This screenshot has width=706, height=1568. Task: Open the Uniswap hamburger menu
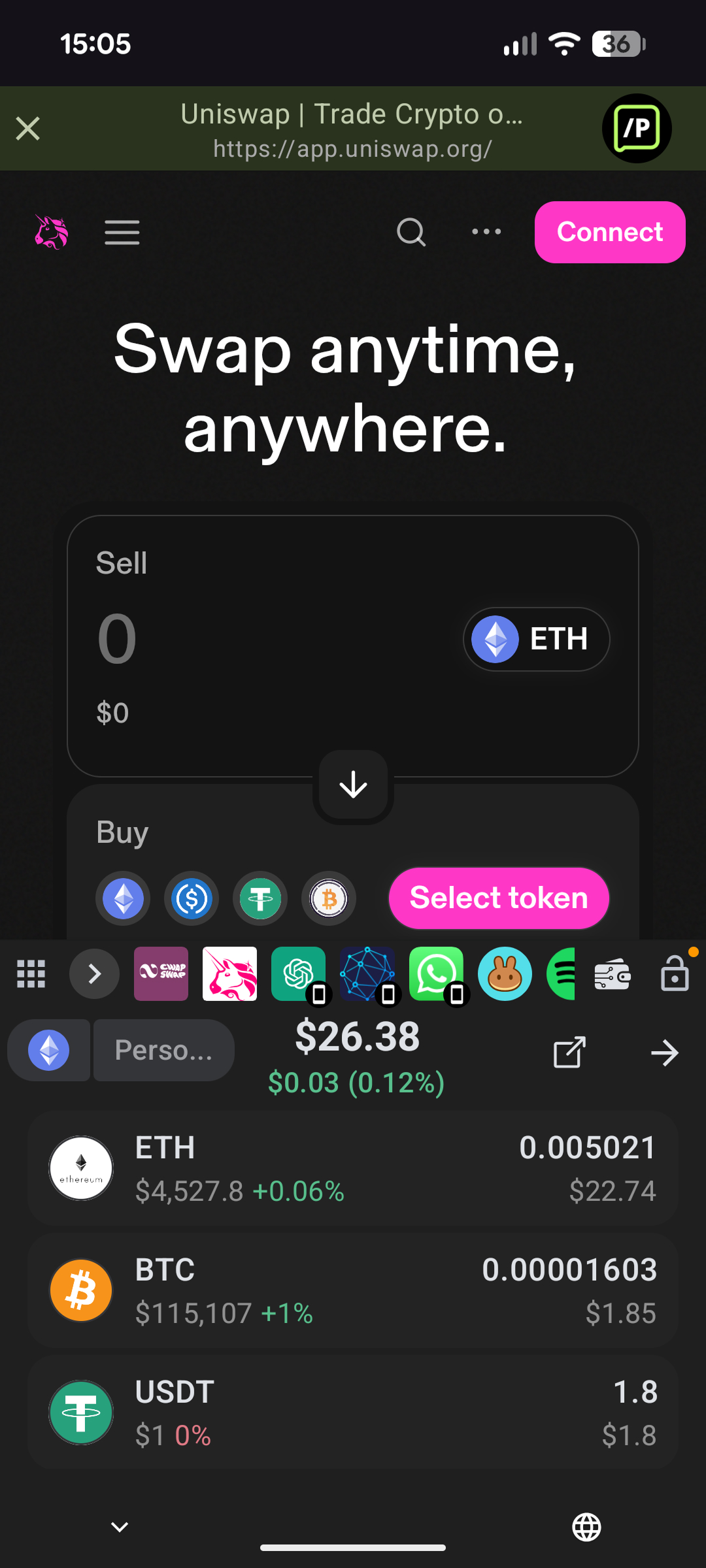click(x=122, y=232)
